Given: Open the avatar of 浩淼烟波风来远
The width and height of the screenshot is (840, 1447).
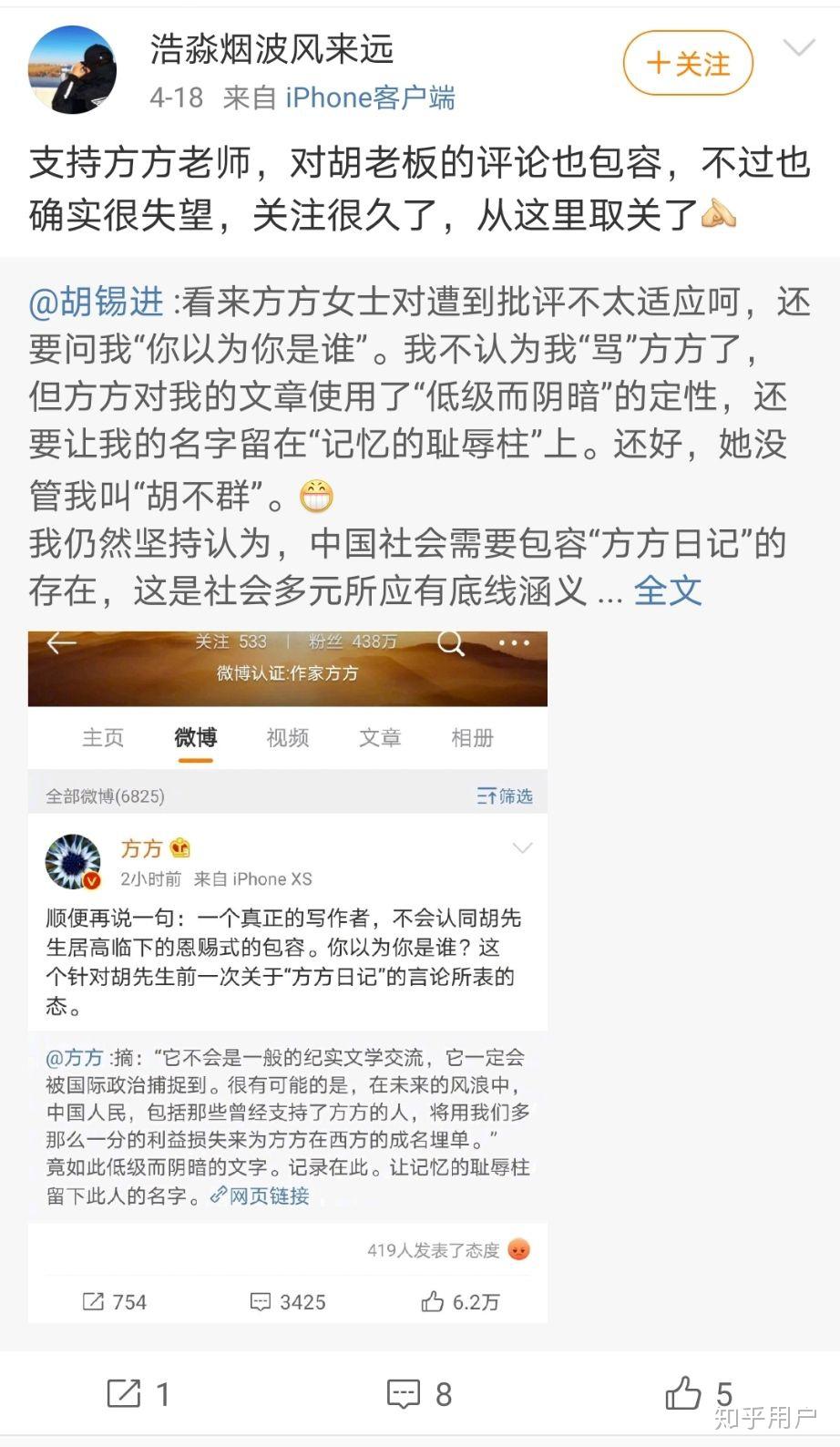Looking at the screenshot, I should [73, 70].
